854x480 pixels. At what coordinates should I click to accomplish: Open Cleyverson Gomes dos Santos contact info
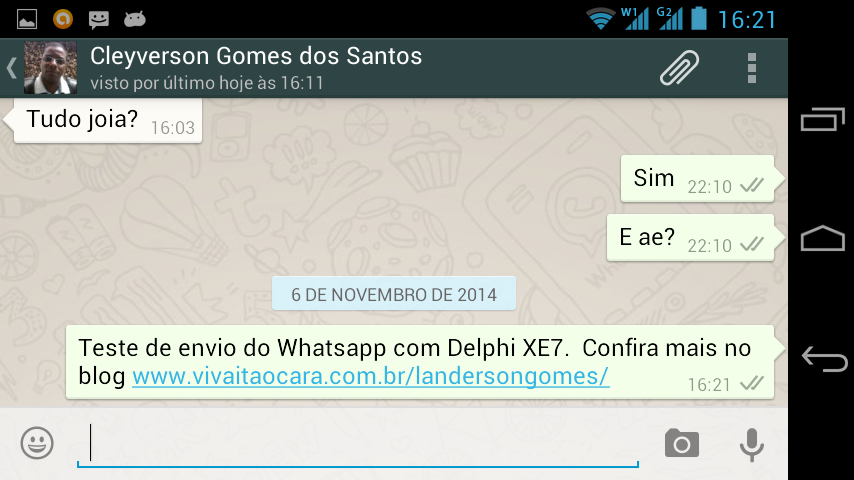point(255,67)
